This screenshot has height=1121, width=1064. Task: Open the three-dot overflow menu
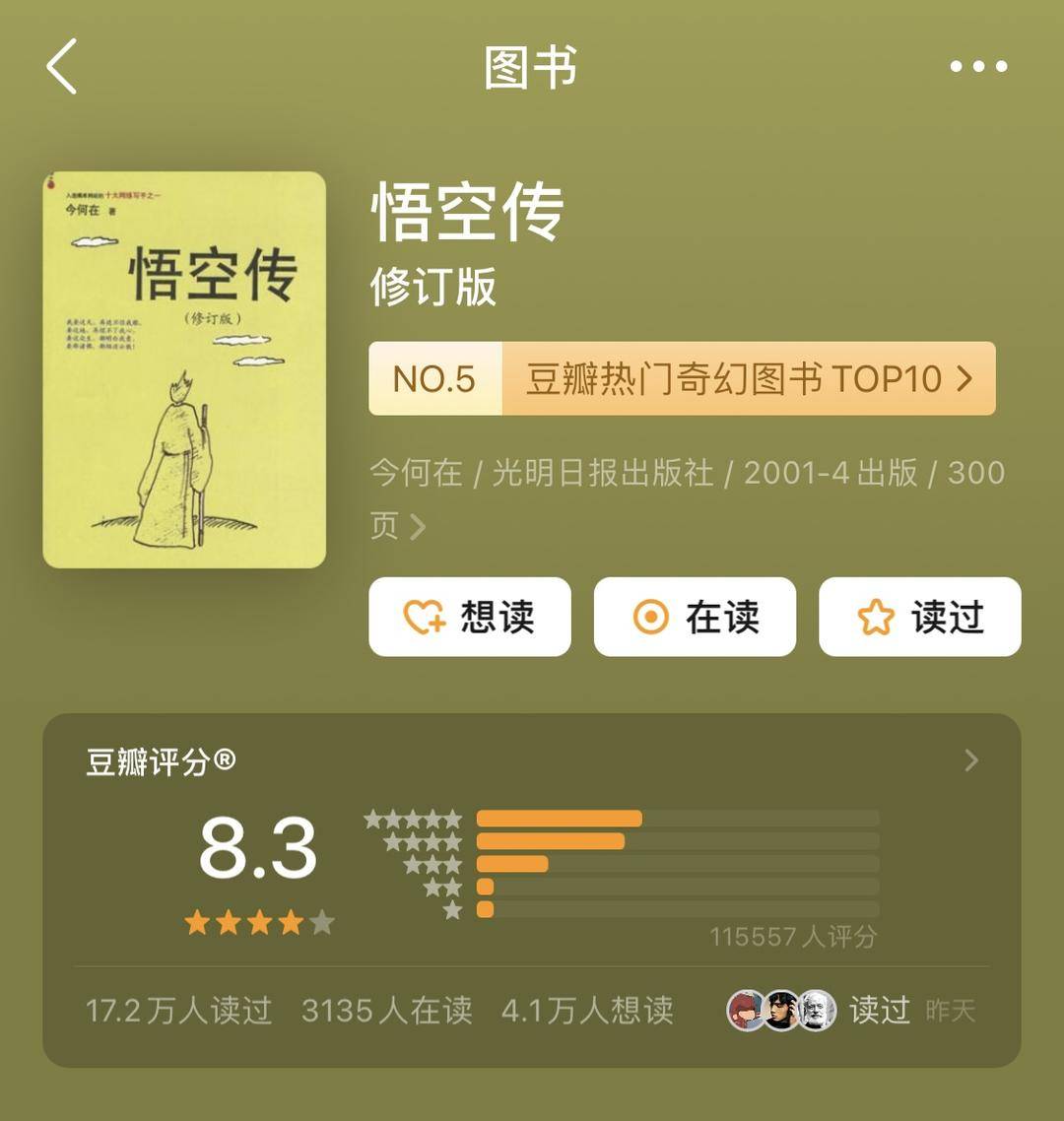coord(977,67)
